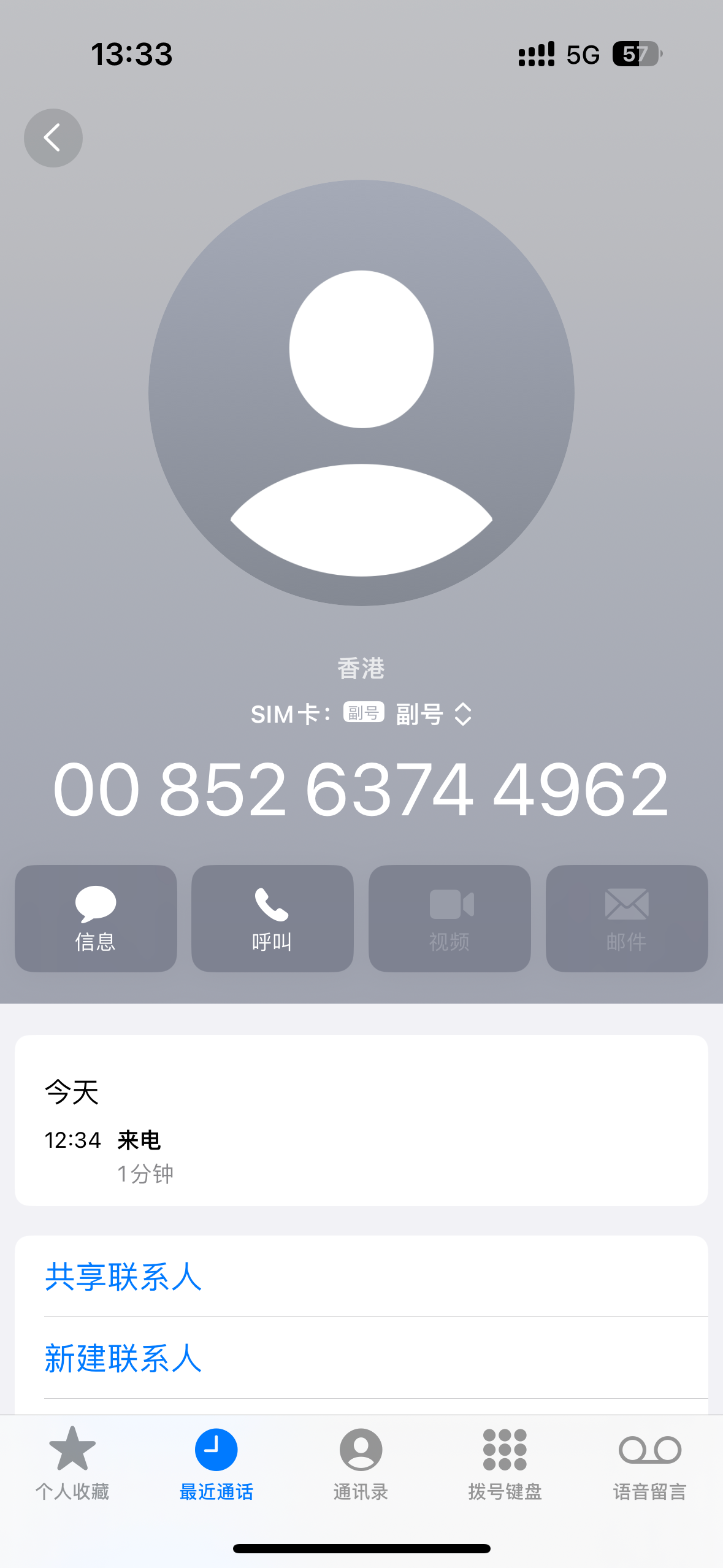
Task: Switch to the 个人收藏 tab
Action: 72,1464
